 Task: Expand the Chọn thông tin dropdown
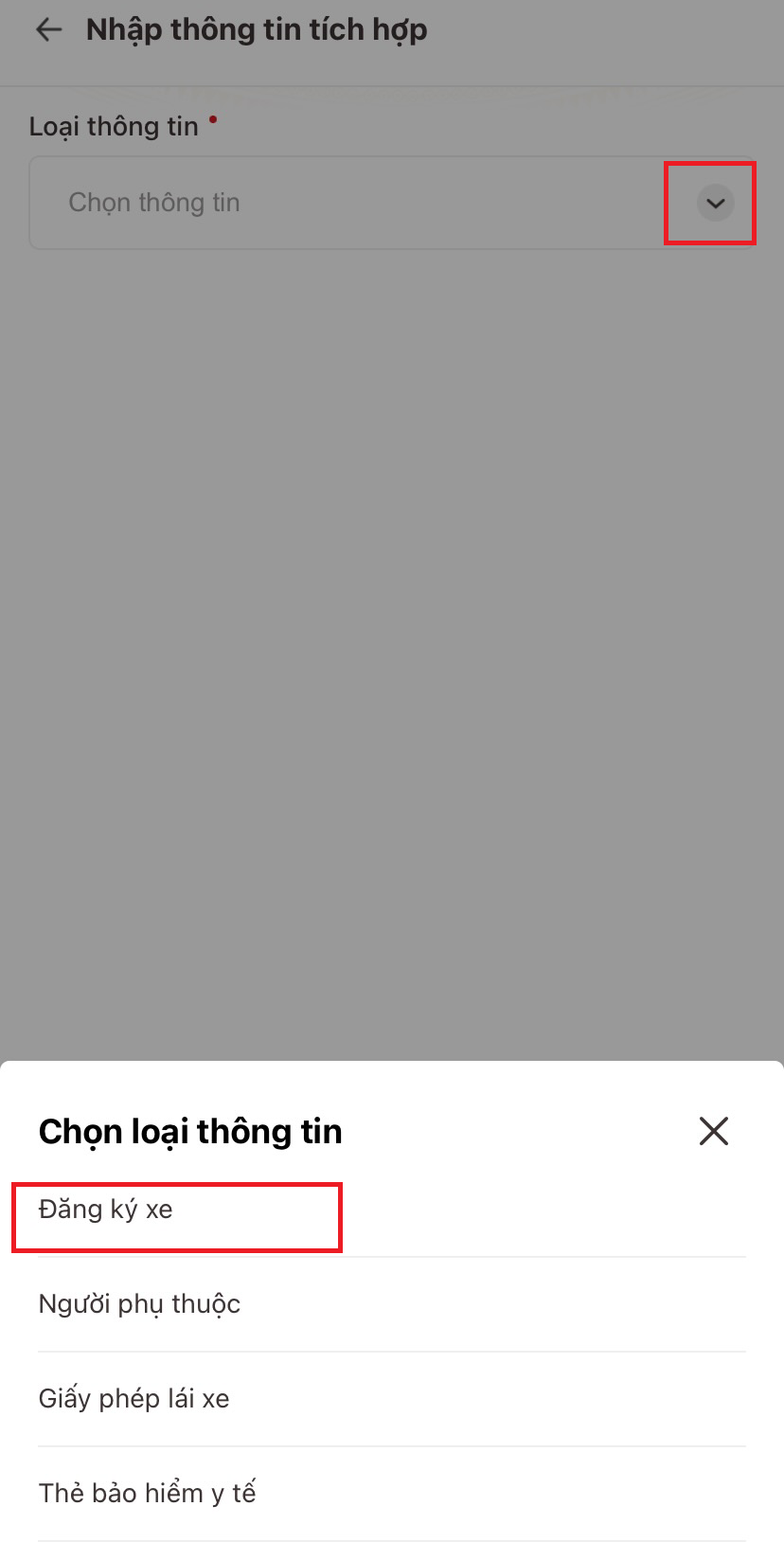click(715, 203)
